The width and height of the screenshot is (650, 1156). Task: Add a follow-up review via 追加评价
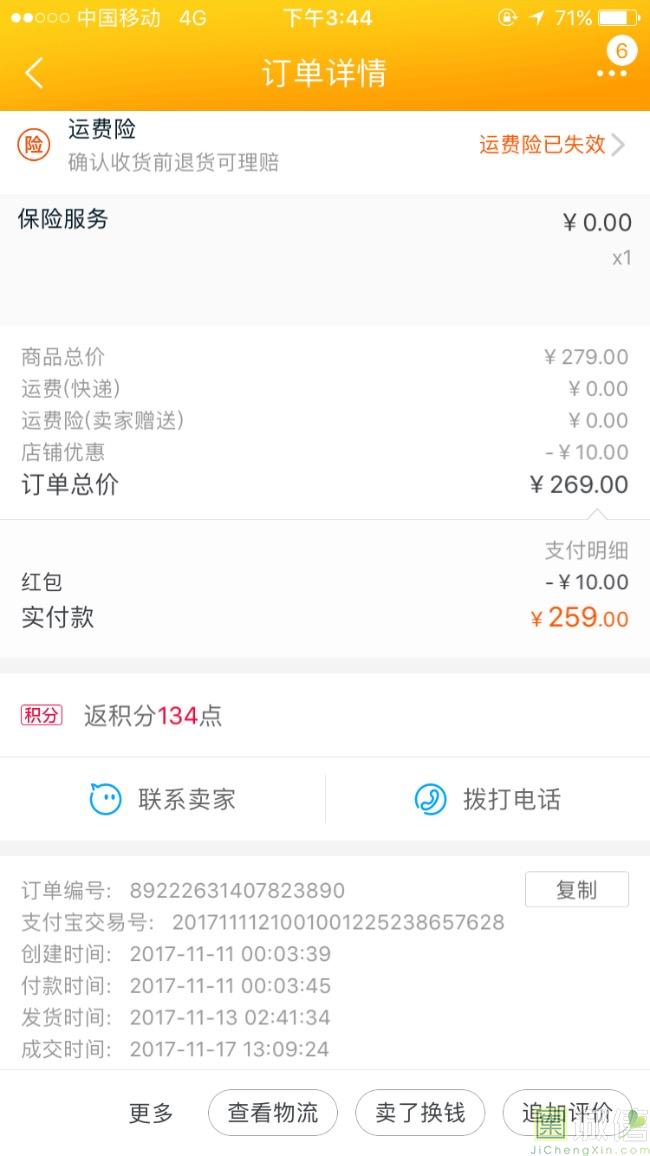click(x=567, y=1113)
